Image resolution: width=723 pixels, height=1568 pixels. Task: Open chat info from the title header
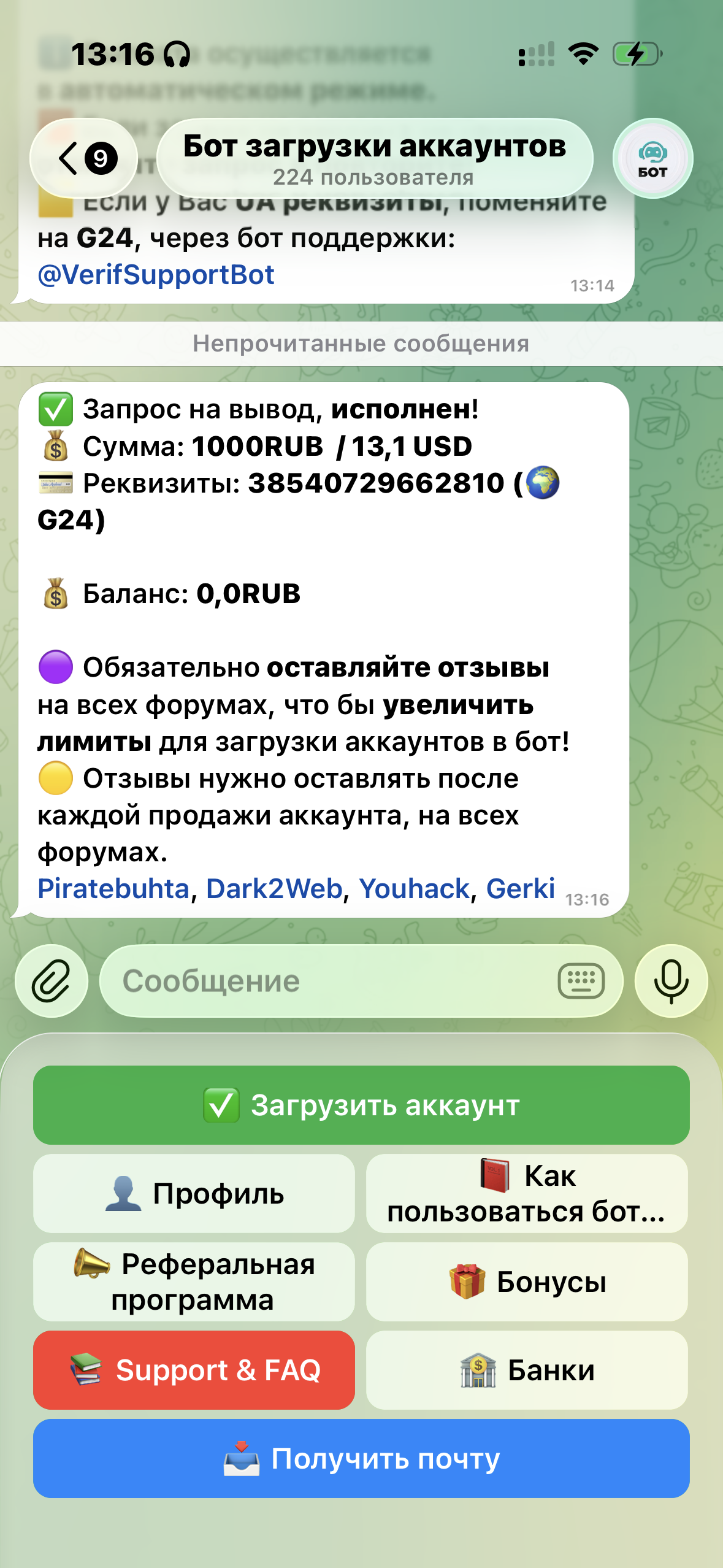point(374,158)
